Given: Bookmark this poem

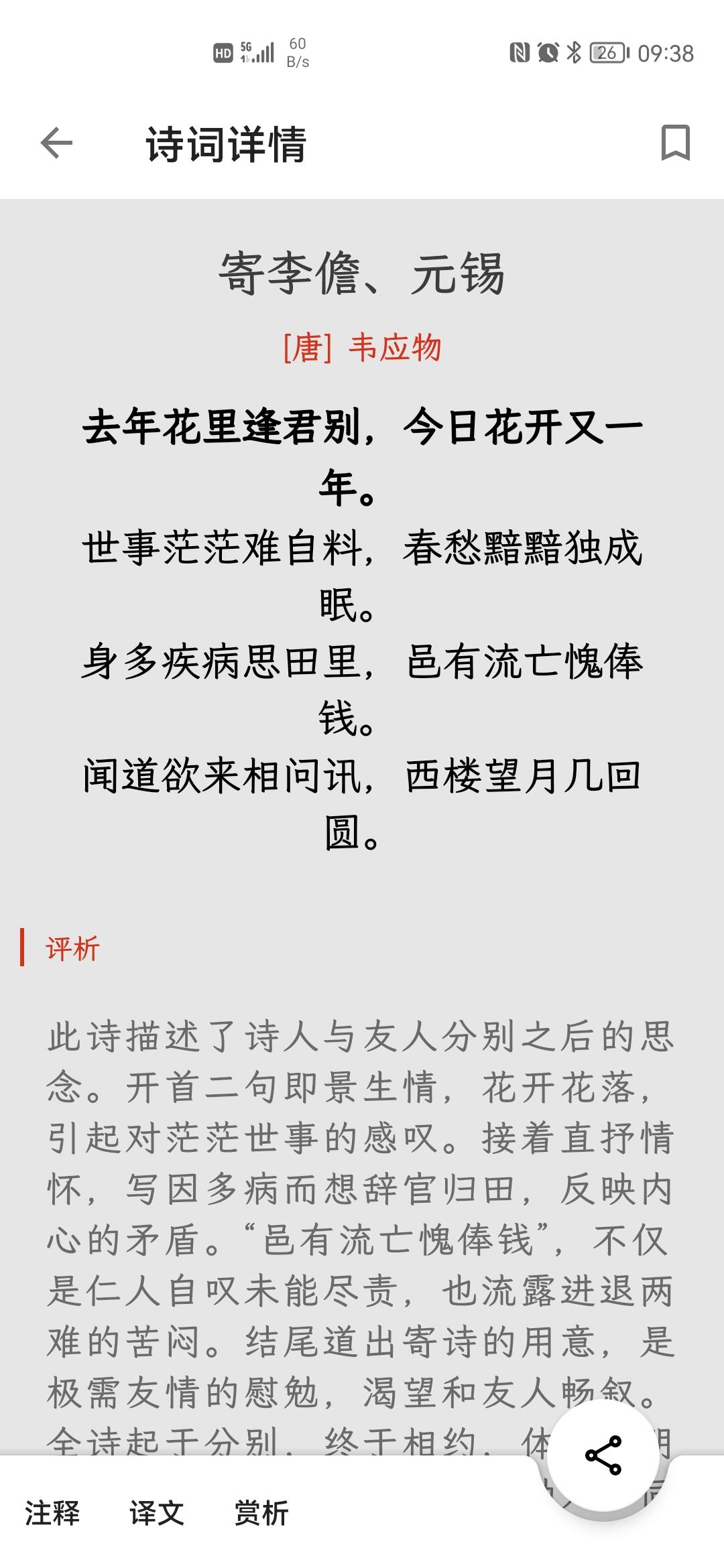Looking at the screenshot, I should pyautogui.click(x=674, y=143).
